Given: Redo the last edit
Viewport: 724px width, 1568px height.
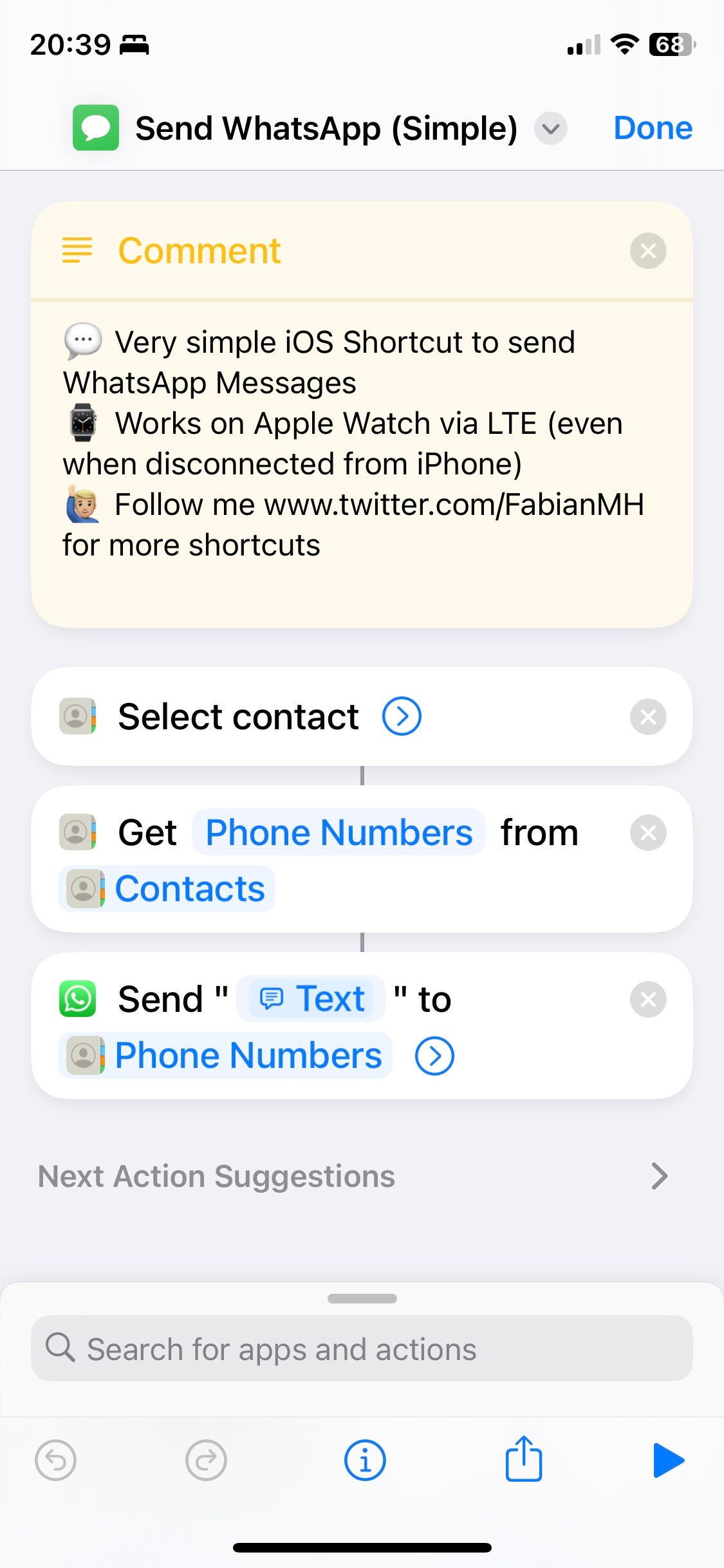Looking at the screenshot, I should click(206, 1461).
